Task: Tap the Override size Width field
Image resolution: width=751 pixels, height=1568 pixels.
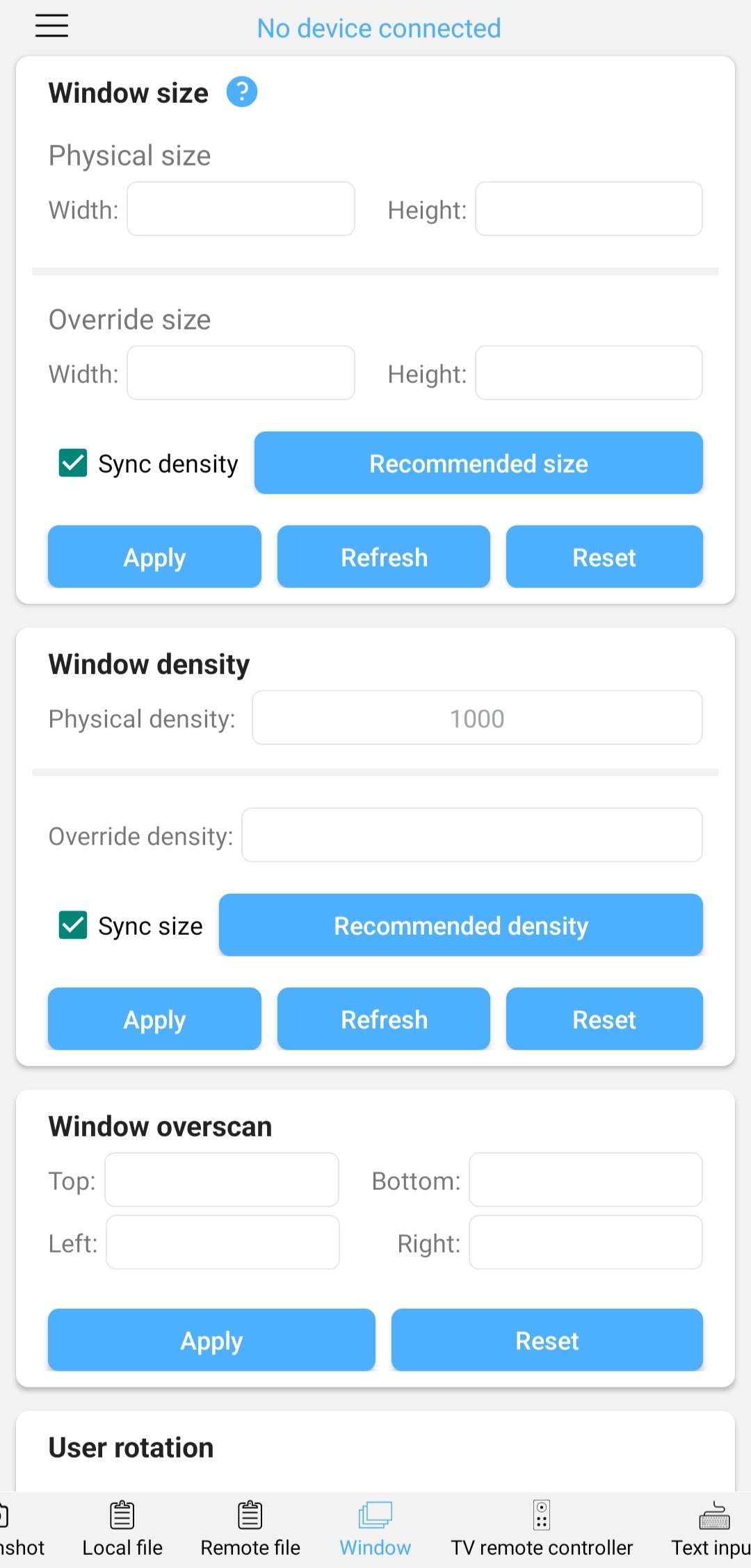Action: (241, 373)
